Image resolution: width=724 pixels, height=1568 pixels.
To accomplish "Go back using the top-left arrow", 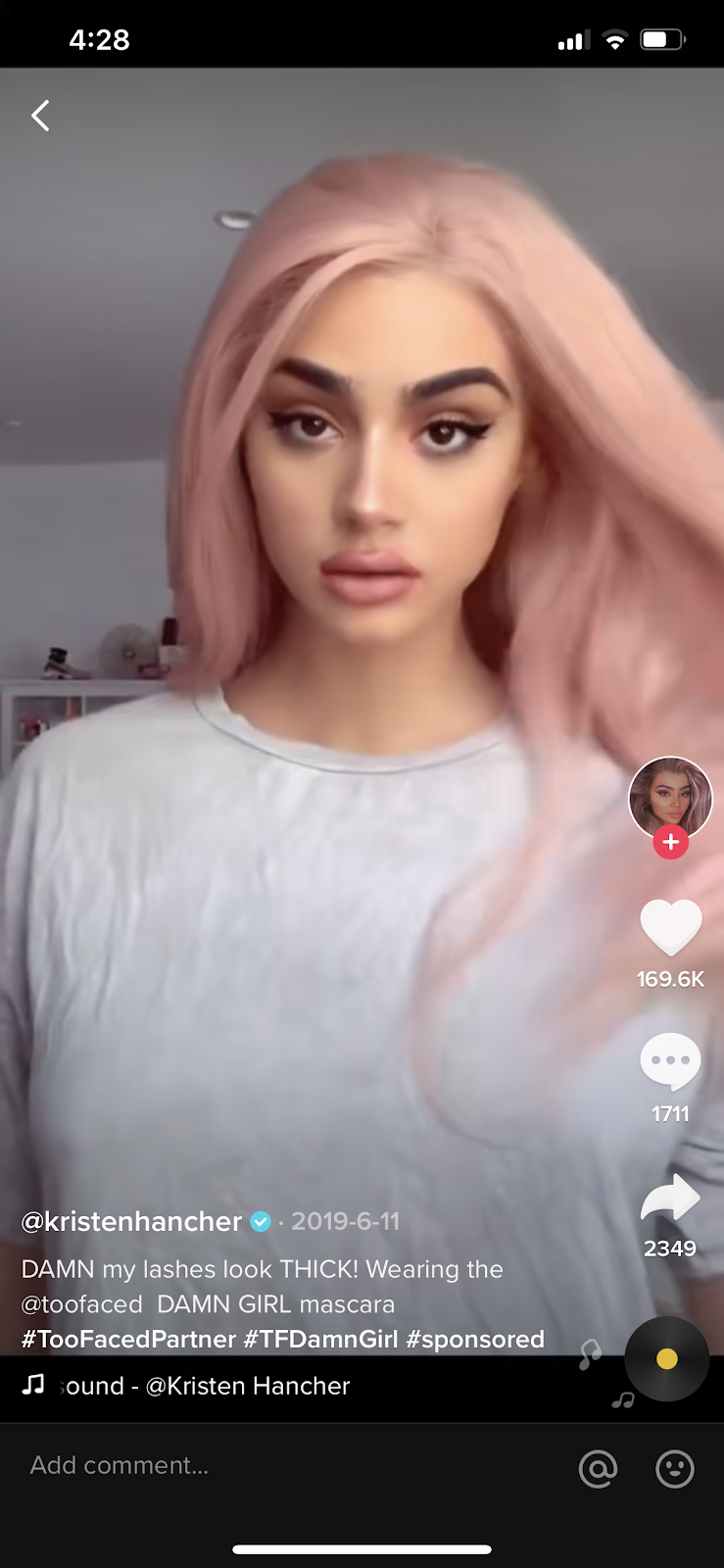I will (40, 116).
